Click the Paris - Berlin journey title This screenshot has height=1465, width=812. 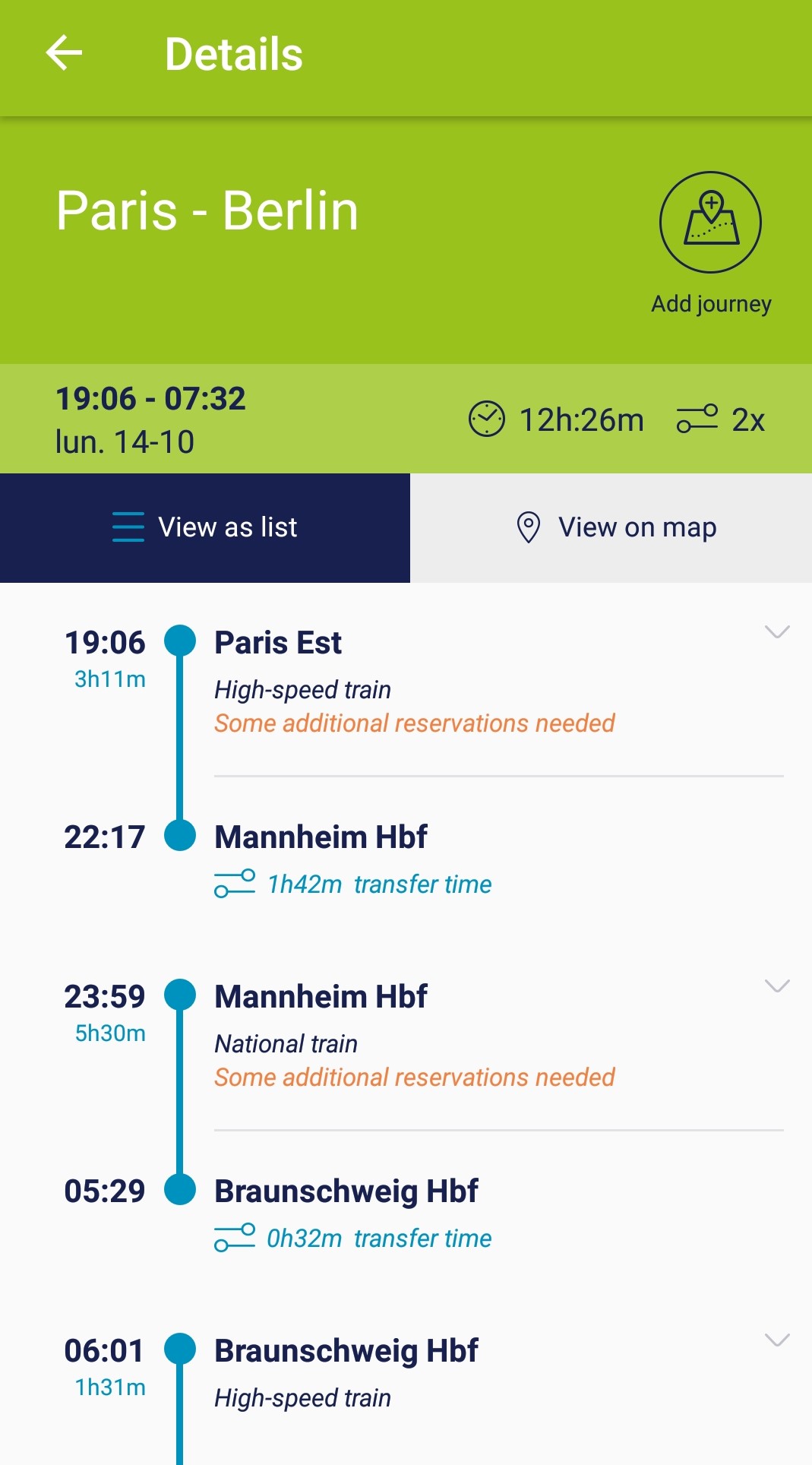(207, 211)
